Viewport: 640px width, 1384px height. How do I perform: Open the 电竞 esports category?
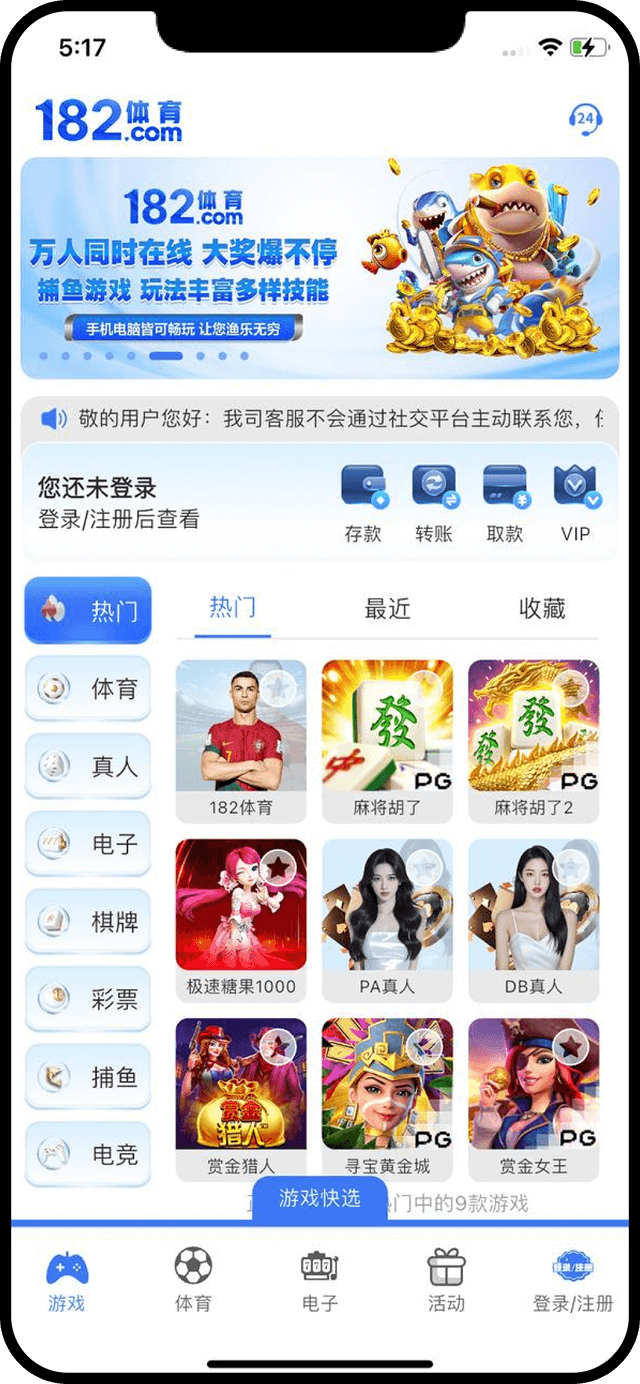click(88, 1154)
